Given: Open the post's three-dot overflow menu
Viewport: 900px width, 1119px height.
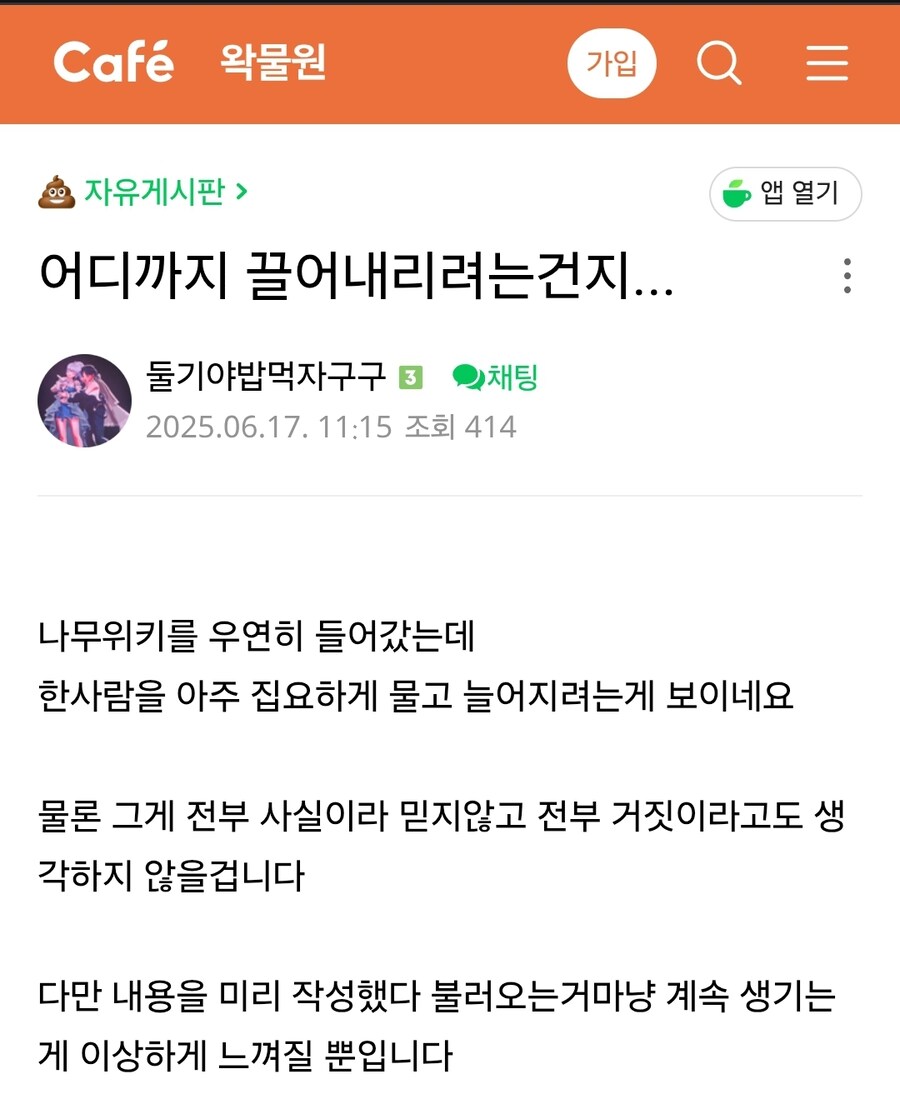Looking at the screenshot, I should point(847,276).
